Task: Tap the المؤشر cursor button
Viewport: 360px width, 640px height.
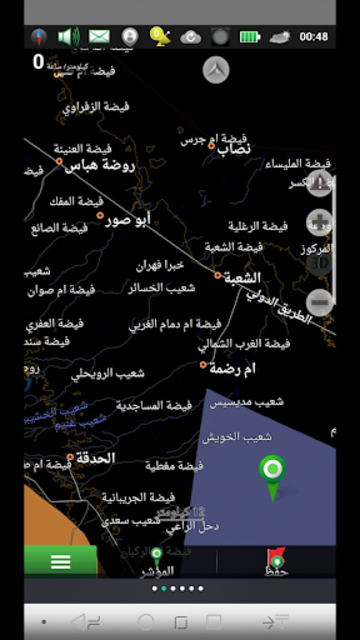Action: (x=157, y=562)
